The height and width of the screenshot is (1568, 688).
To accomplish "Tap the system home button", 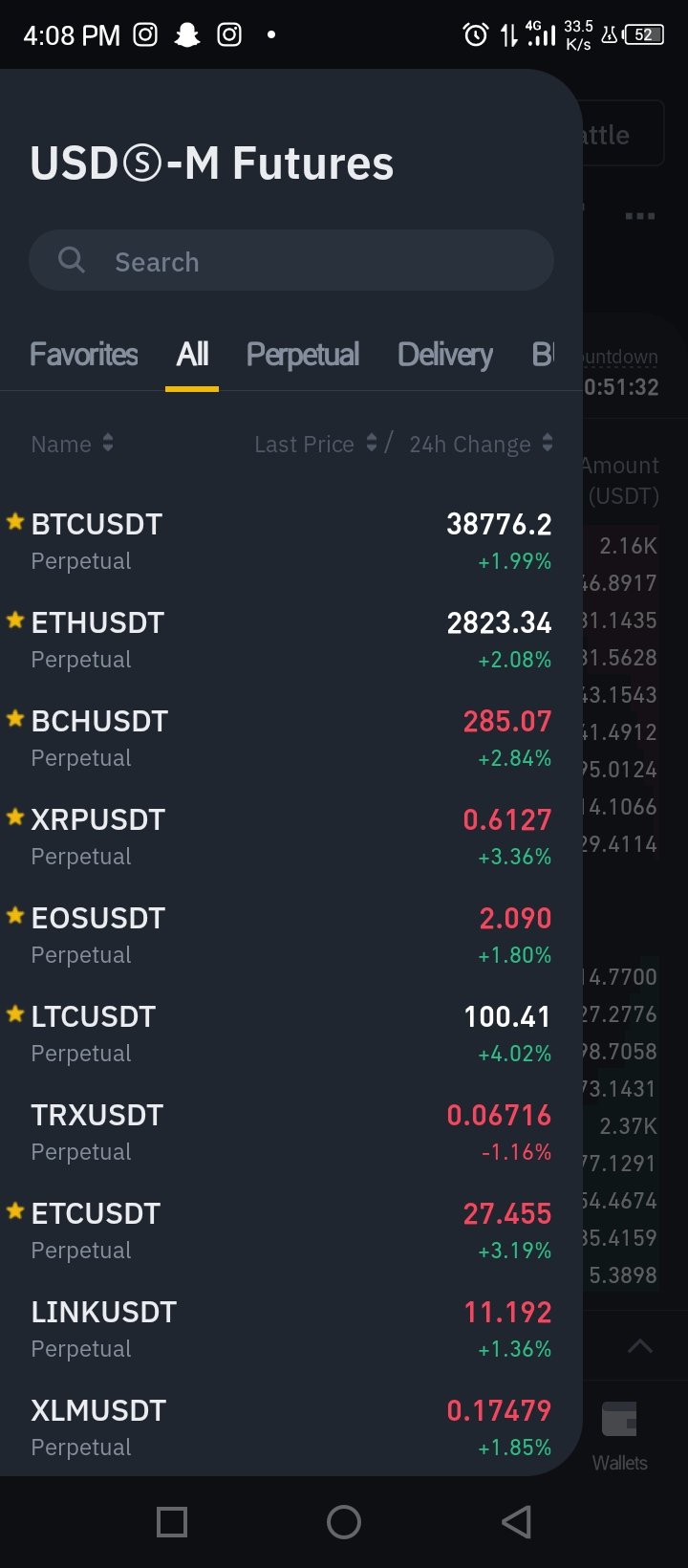I will (344, 1521).
